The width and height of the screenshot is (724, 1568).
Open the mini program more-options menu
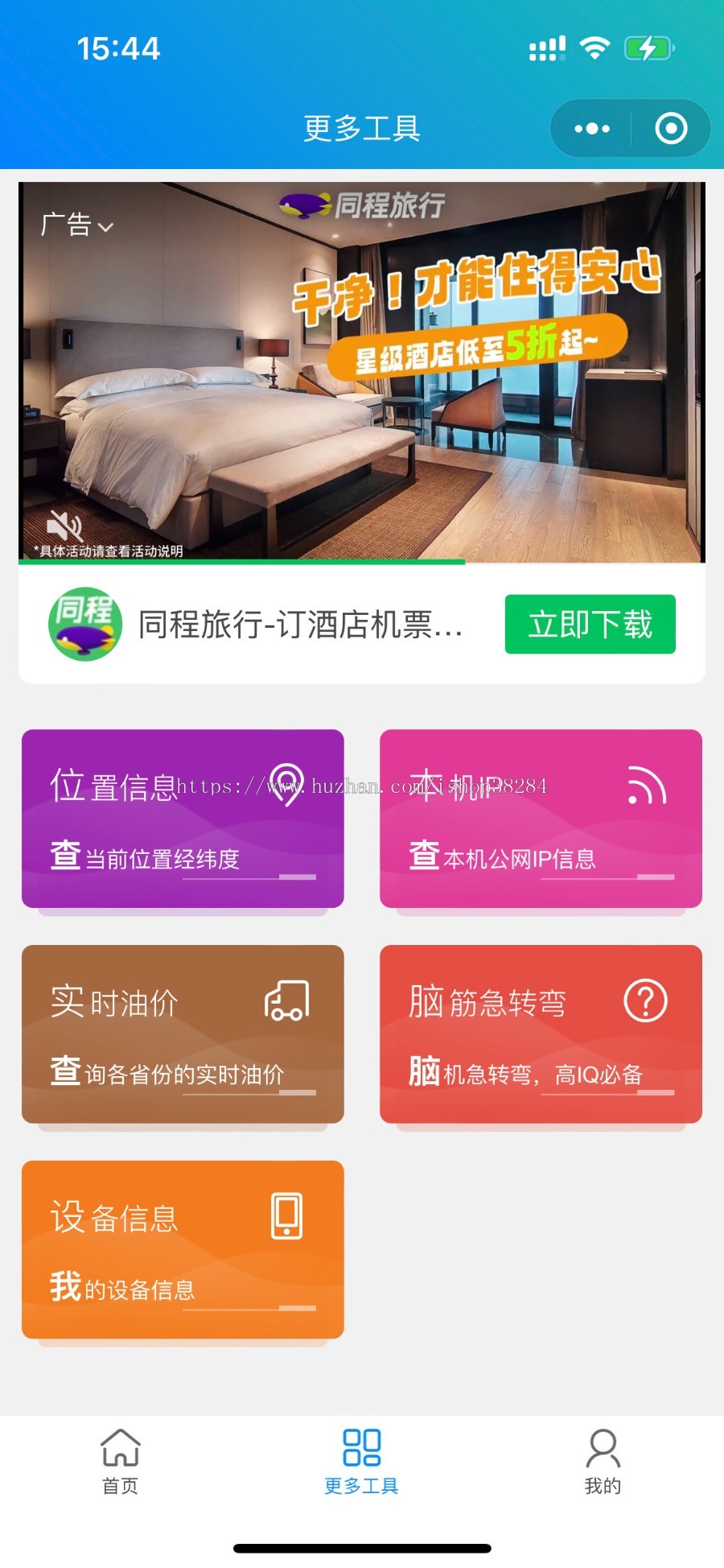coord(592,129)
